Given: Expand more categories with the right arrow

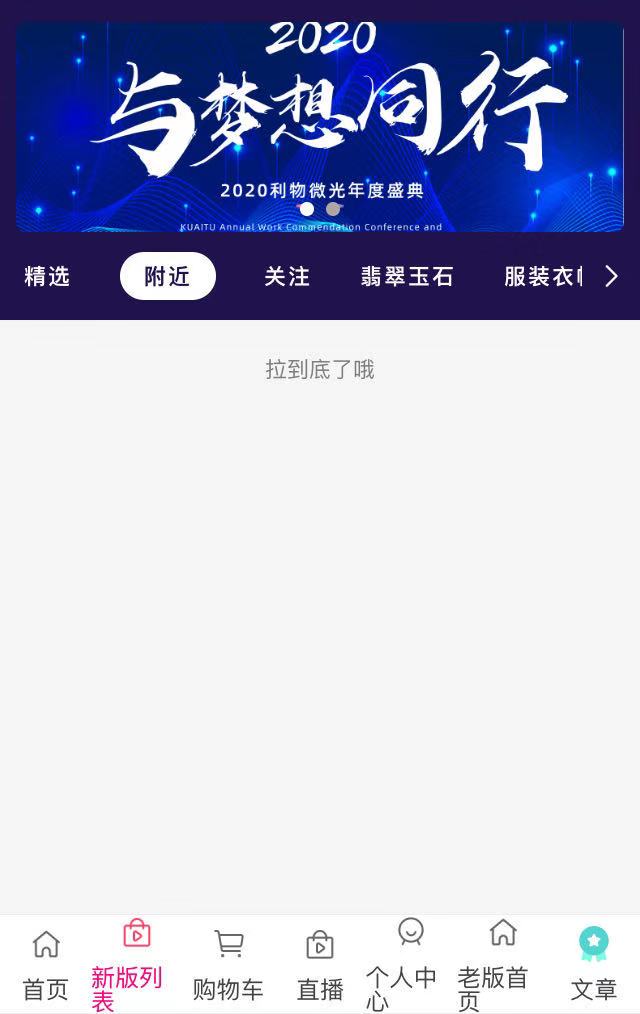Looking at the screenshot, I should [612, 277].
